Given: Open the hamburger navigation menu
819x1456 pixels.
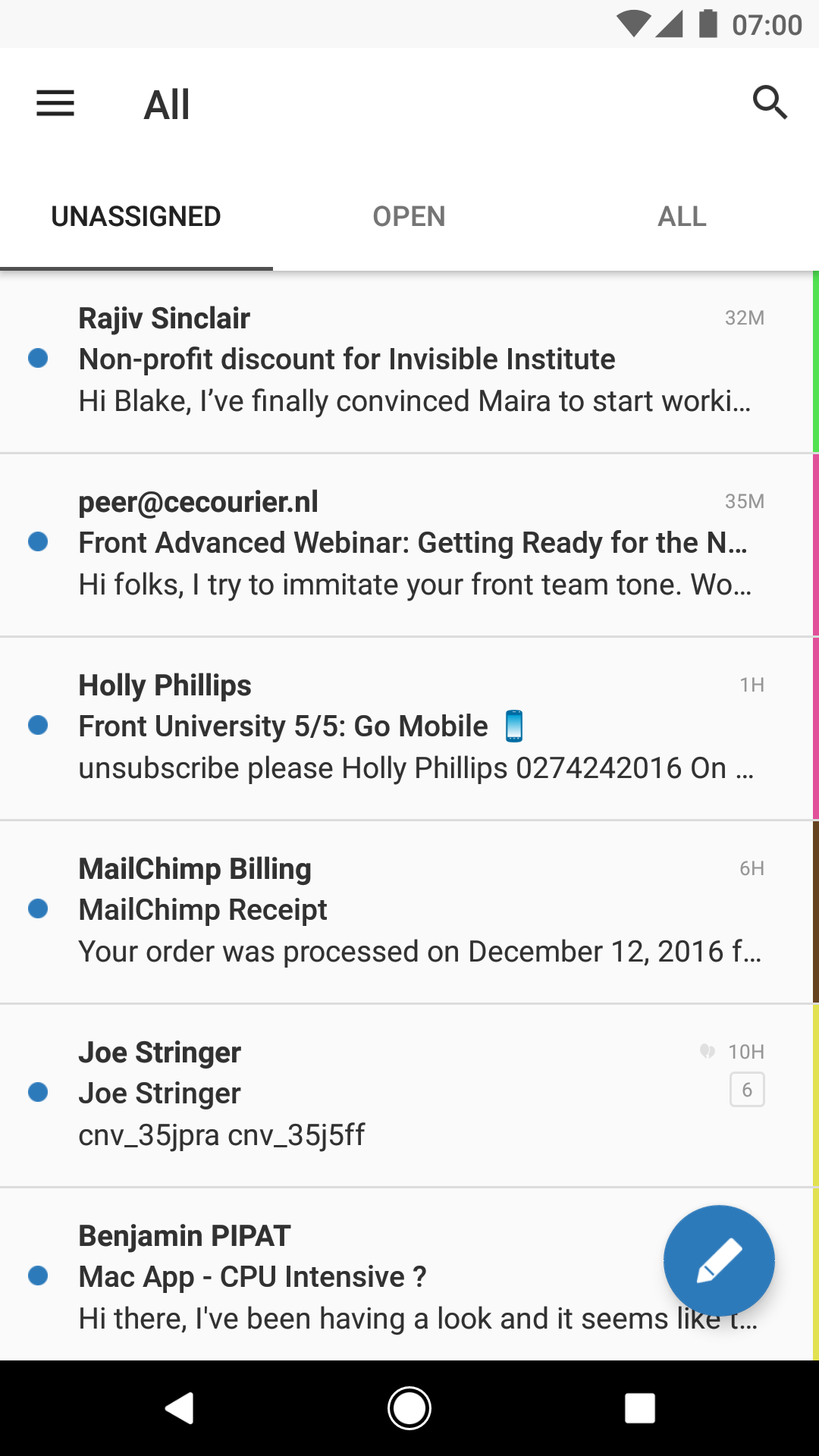Looking at the screenshot, I should coord(55,104).
